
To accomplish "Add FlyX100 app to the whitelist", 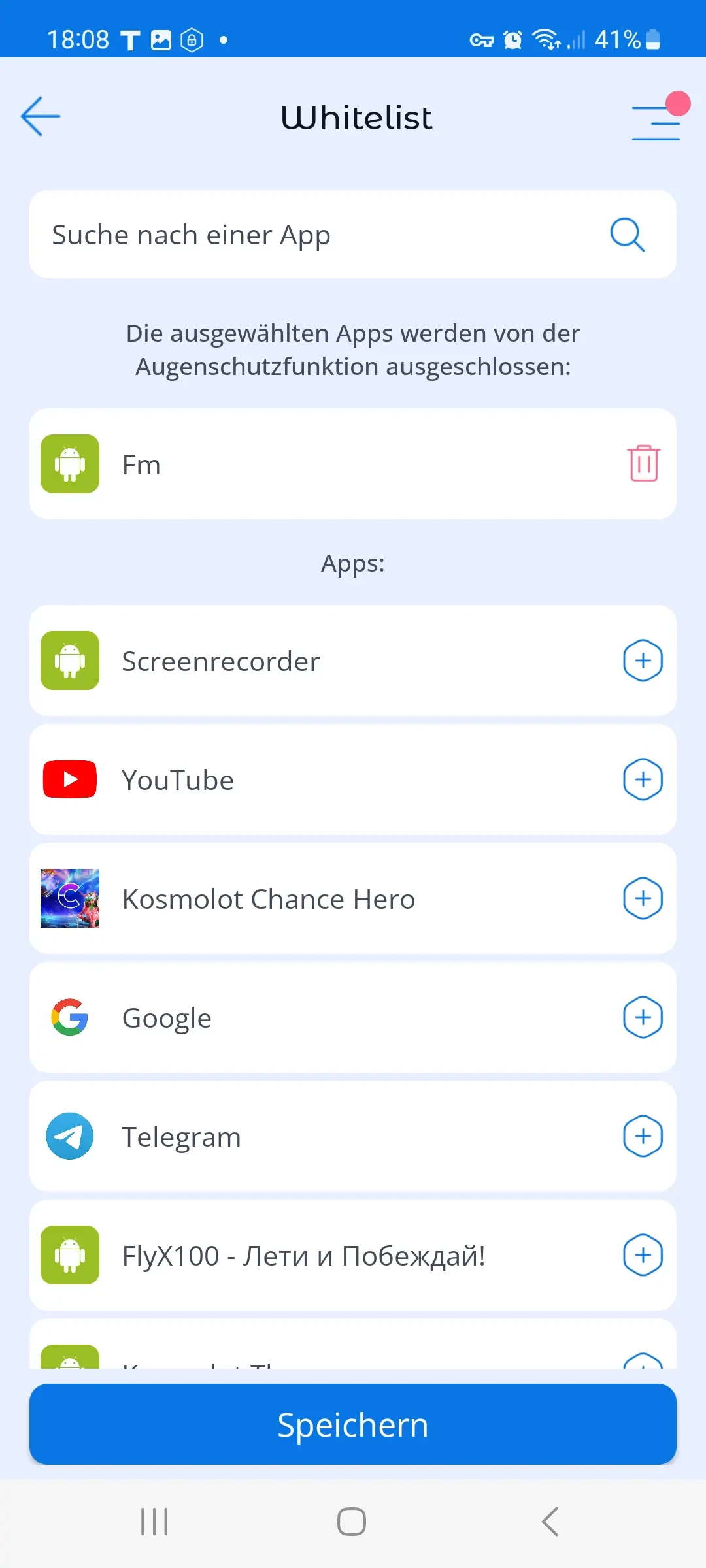I will click(x=643, y=1255).
